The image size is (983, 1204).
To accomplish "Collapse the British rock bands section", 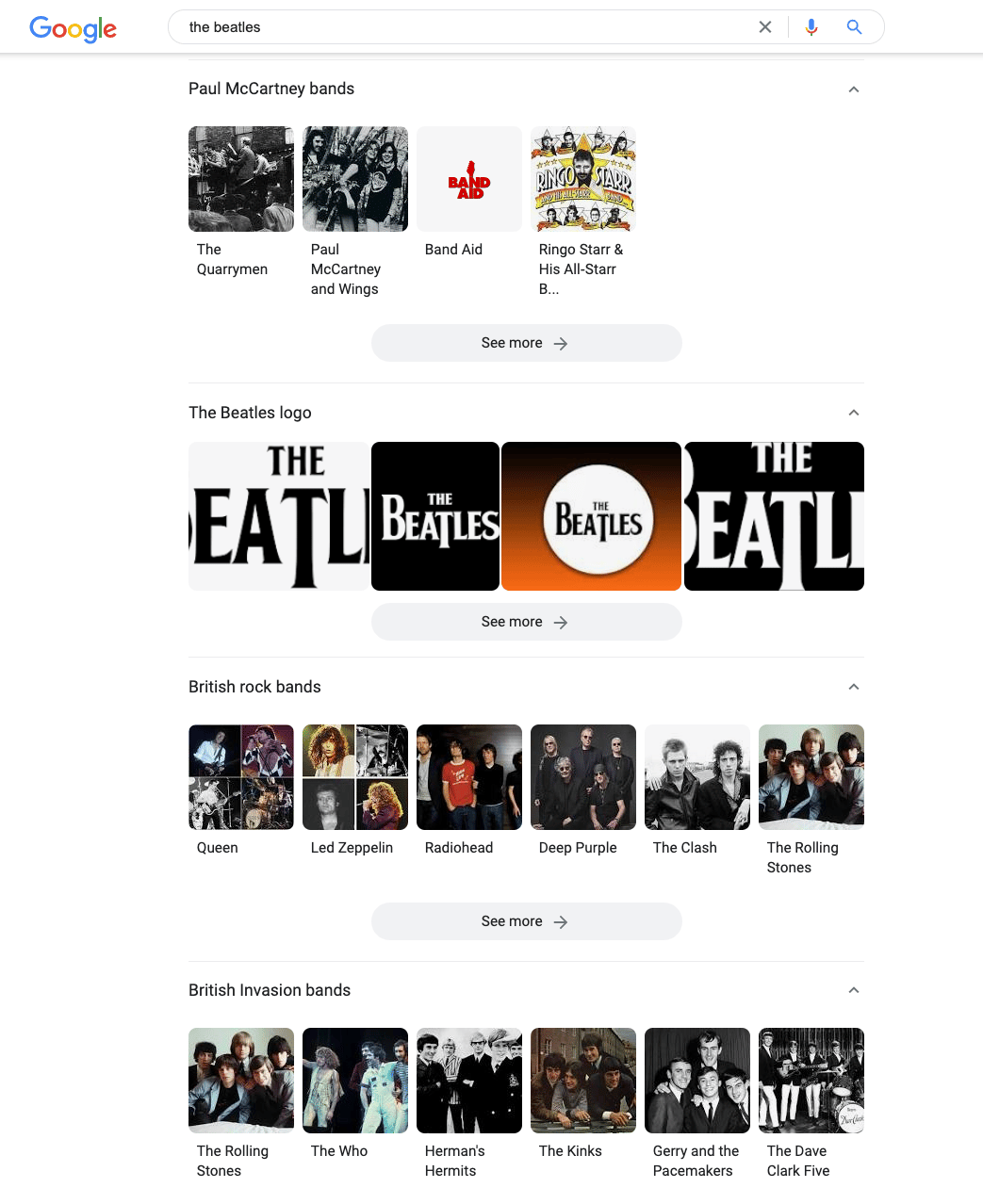I will coord(854,687).
